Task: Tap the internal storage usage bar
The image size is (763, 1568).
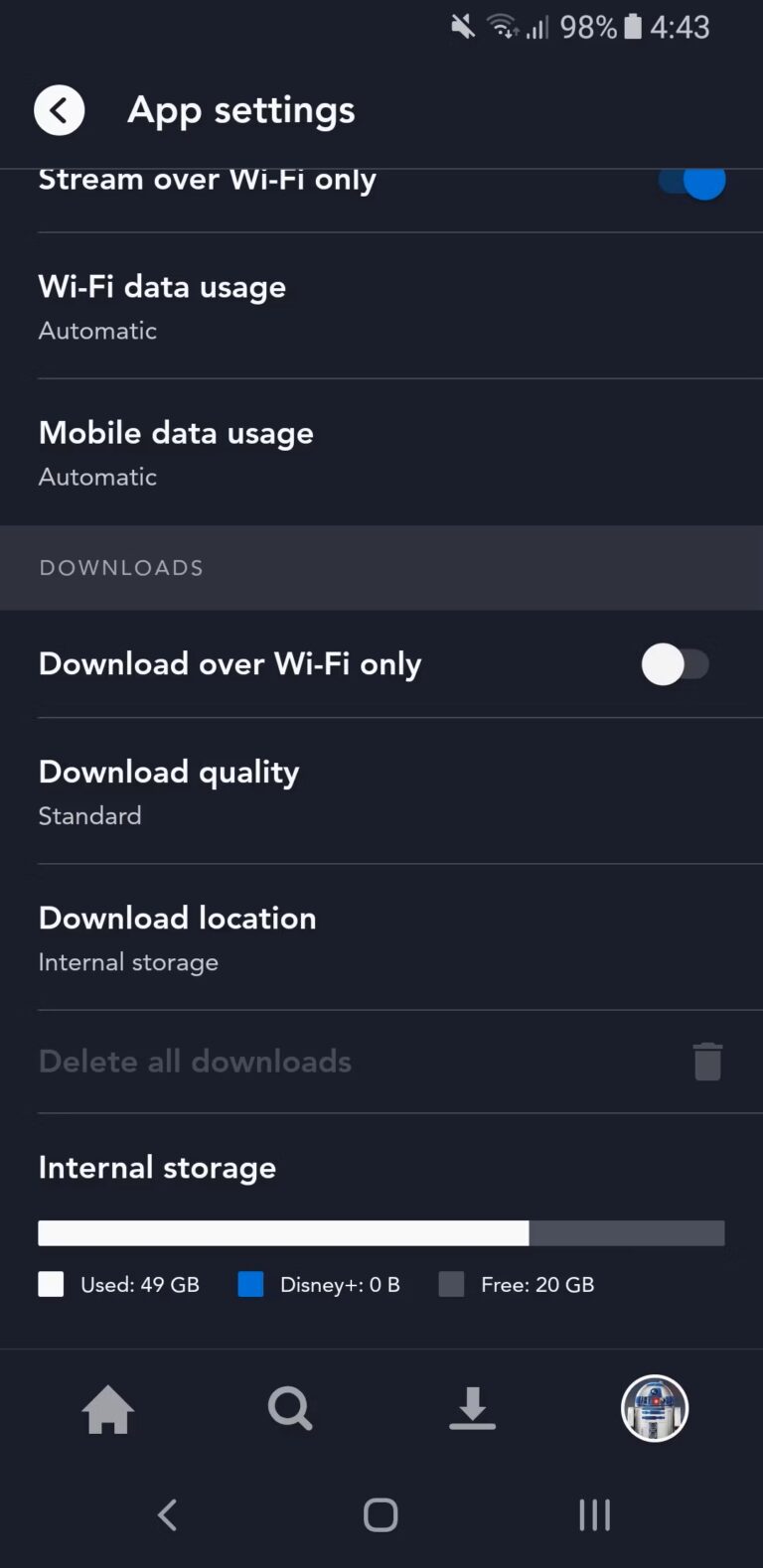Action: pos(381,1232)
